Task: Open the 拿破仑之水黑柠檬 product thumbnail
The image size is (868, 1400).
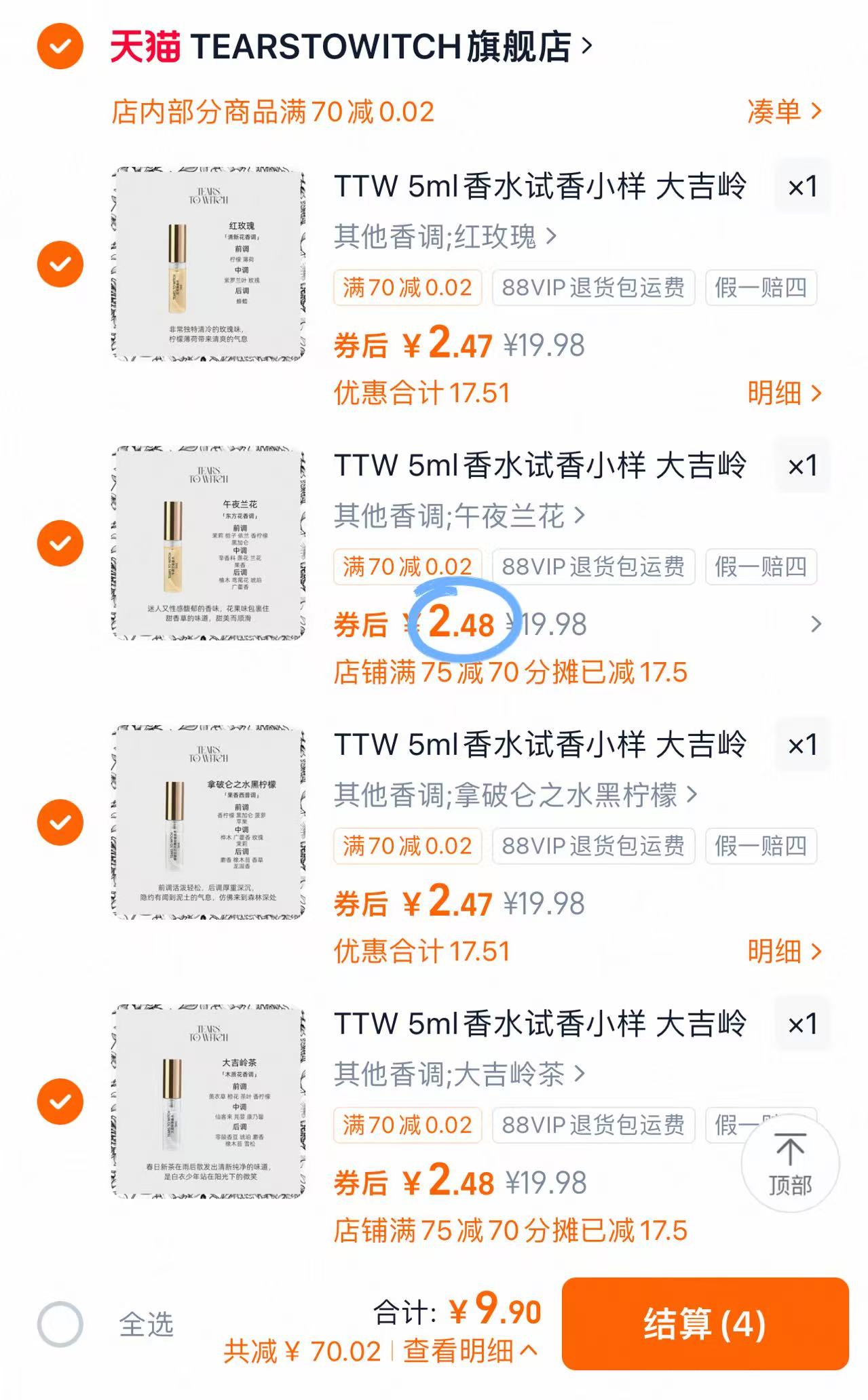Action: (207, 821)
